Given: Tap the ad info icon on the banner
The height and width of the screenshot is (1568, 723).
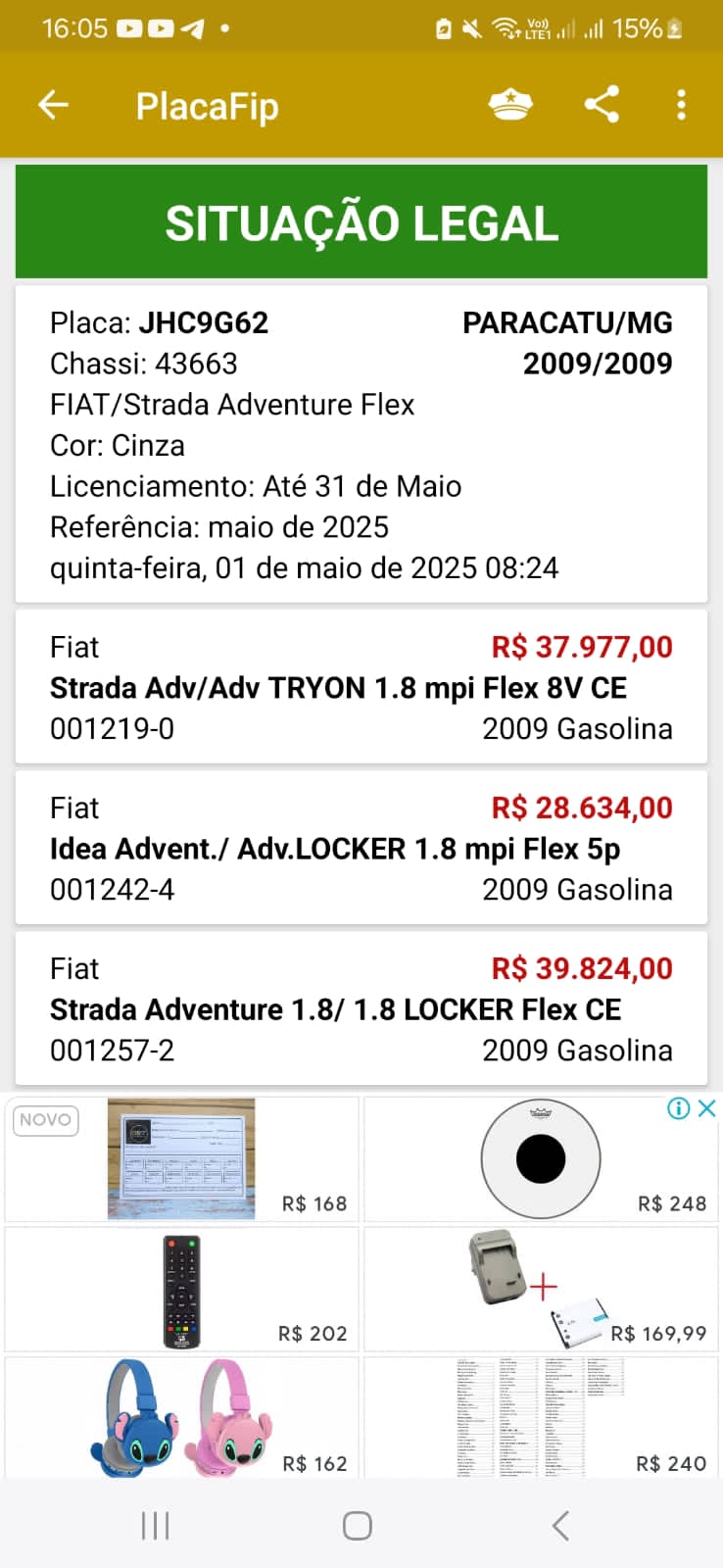Looking at the screenshot, I should point(677,1108).
